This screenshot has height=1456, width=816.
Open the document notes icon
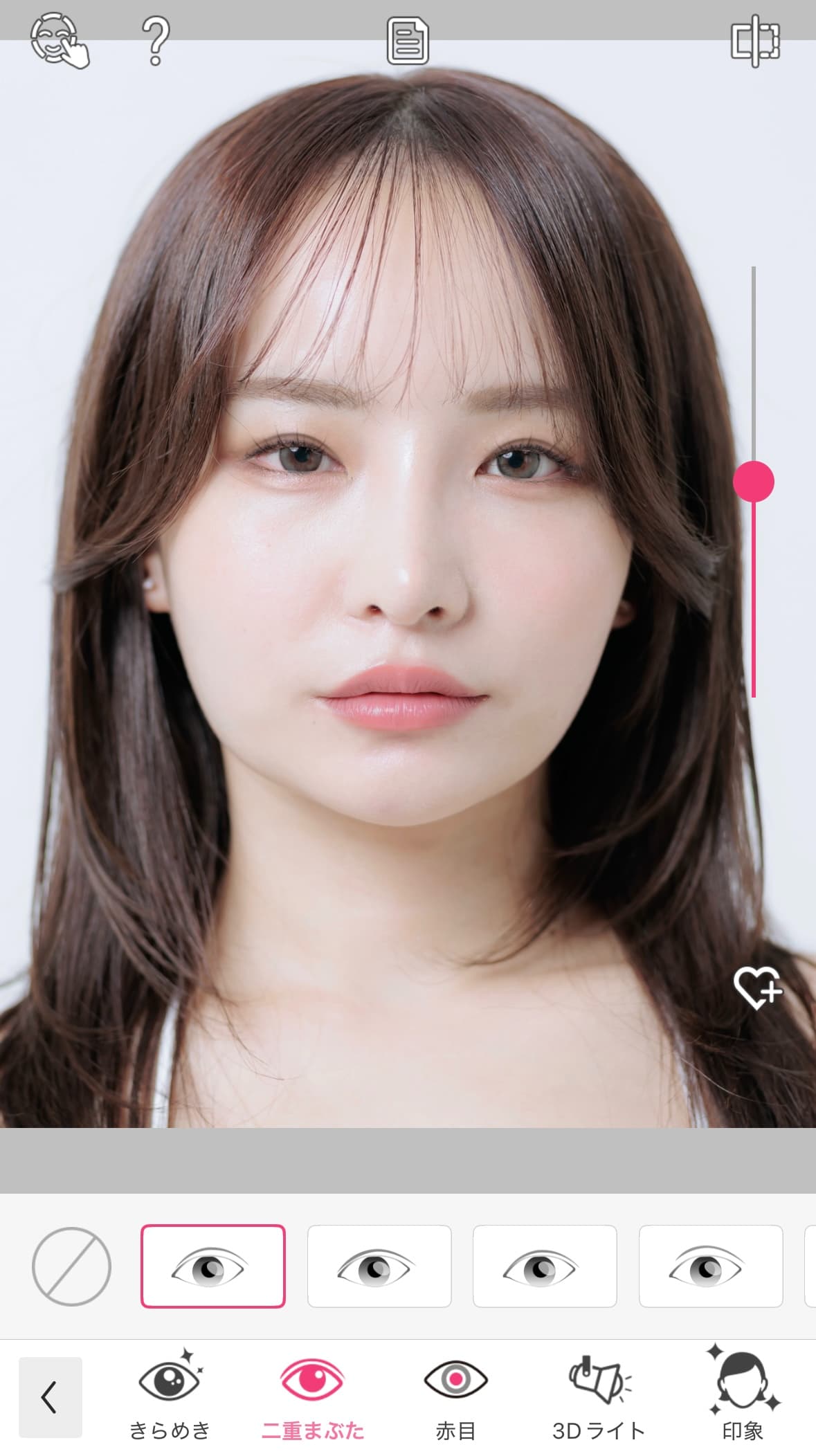click(x=408, y=42)
